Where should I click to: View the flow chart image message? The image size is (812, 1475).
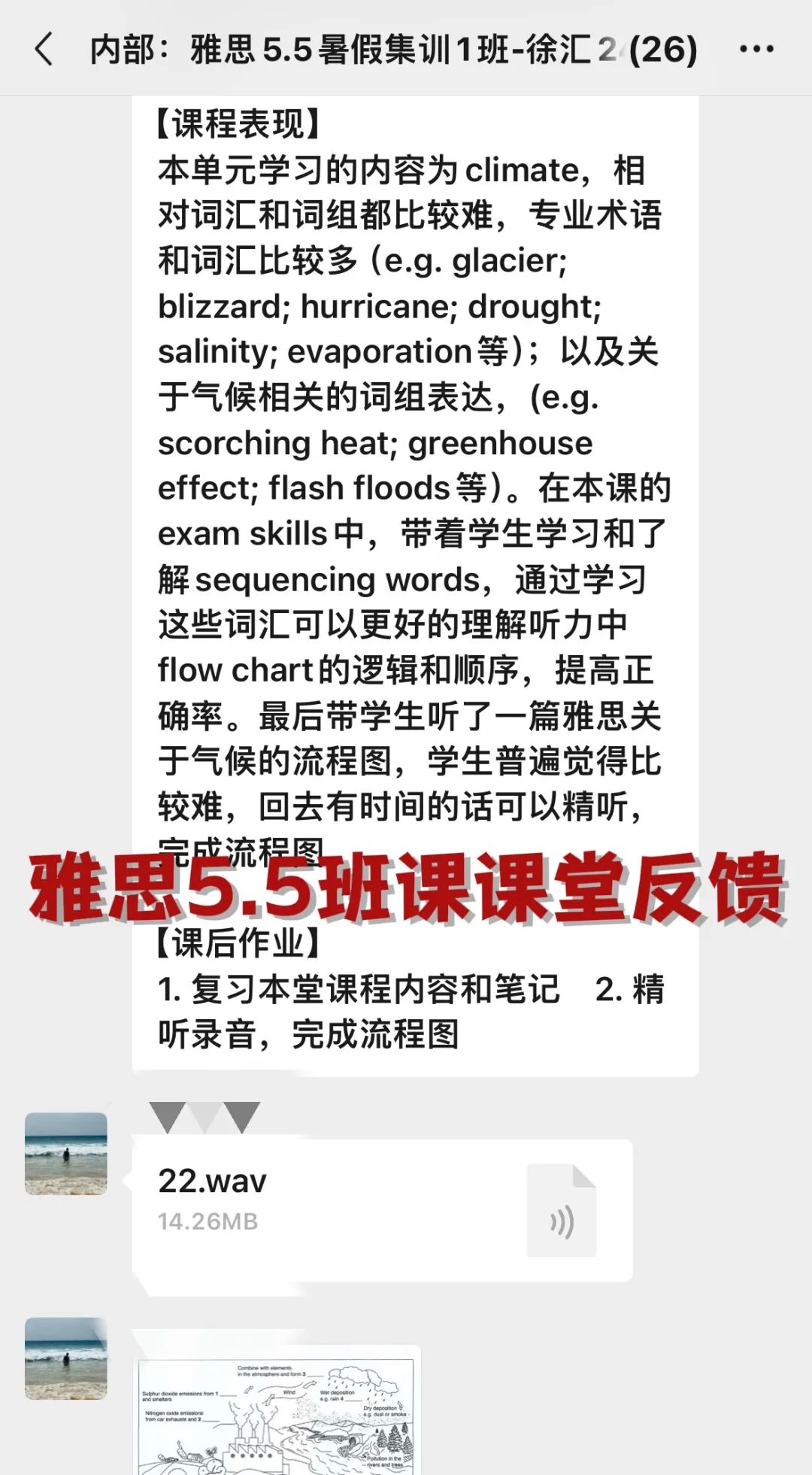pos(276,1412)
